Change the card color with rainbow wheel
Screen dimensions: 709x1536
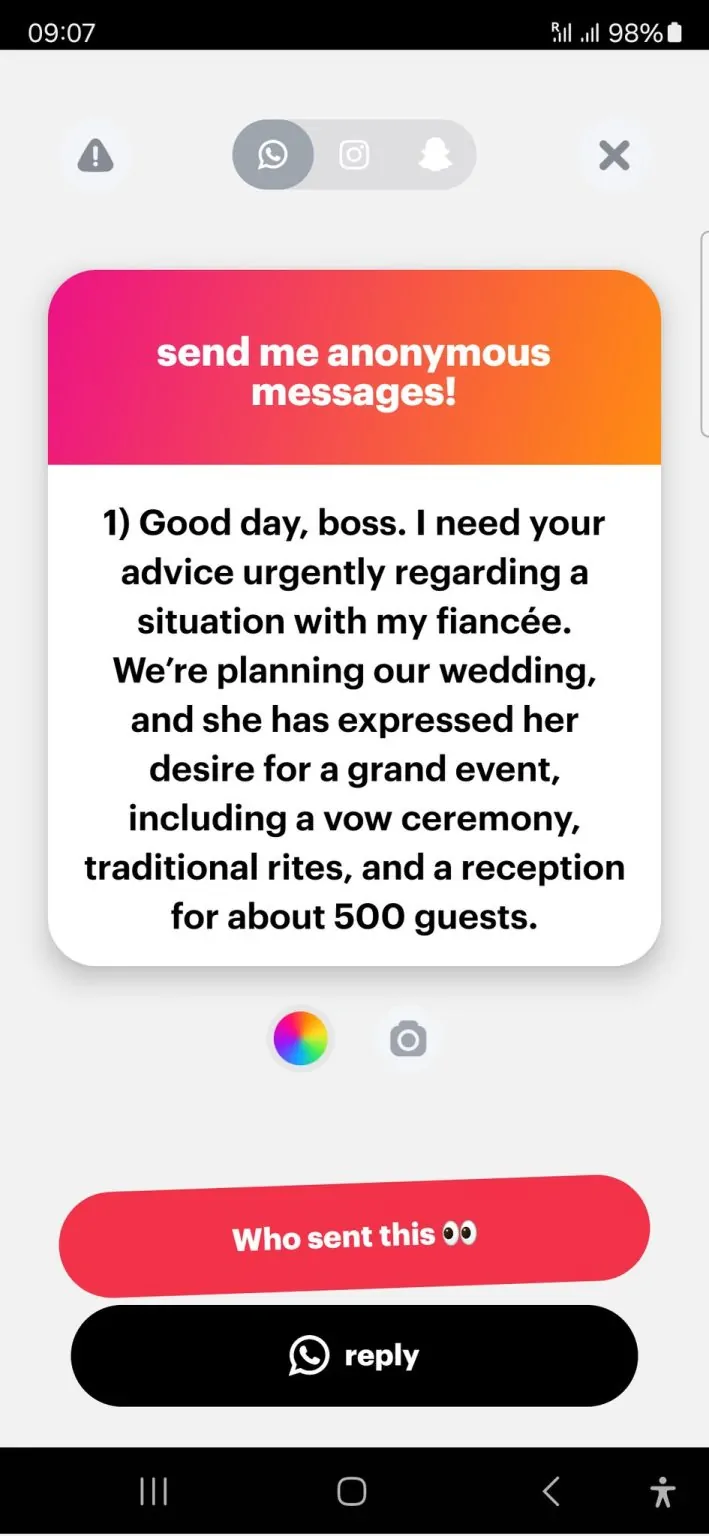click(300, 1038)
